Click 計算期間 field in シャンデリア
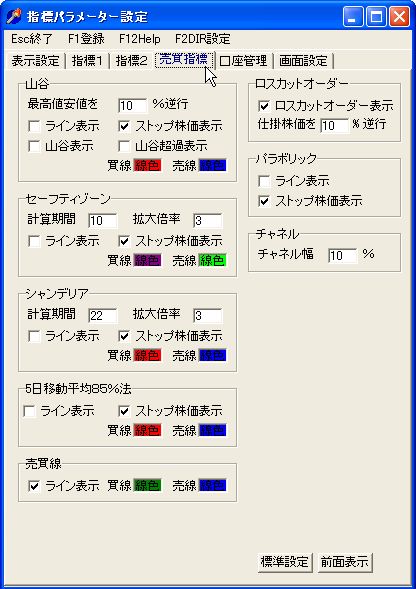Screen dimensions: 416x589 coord(103,316)
